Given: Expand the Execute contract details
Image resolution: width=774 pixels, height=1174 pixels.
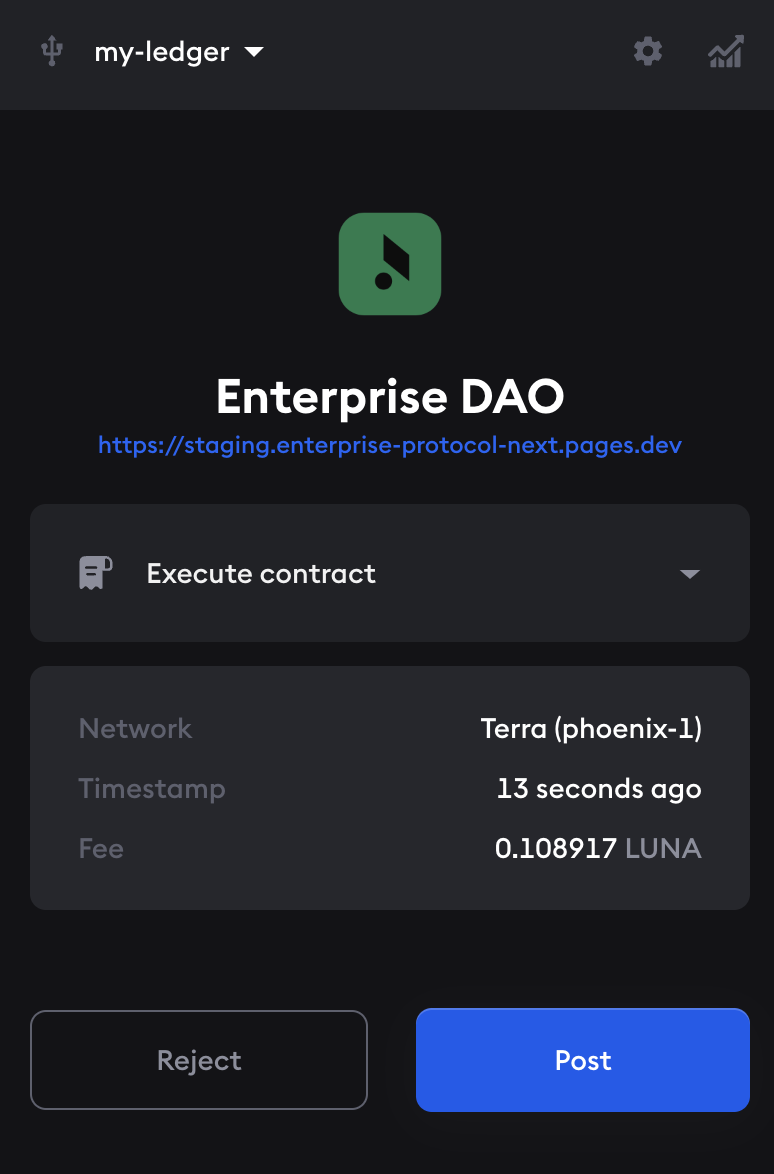Looking at the screenshot, I should coord(689,574).
